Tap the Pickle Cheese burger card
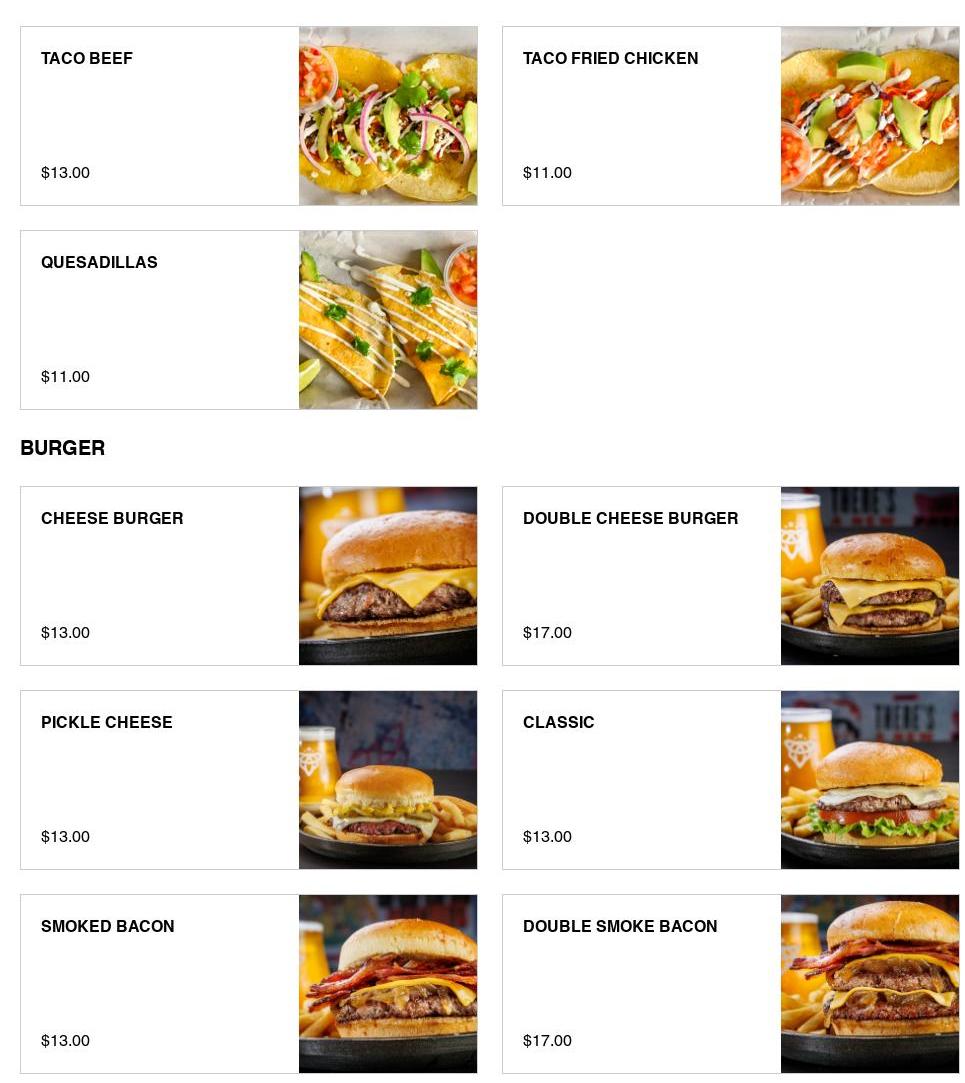The height and width of the screenshot is (1083, 965). point(248,780)
